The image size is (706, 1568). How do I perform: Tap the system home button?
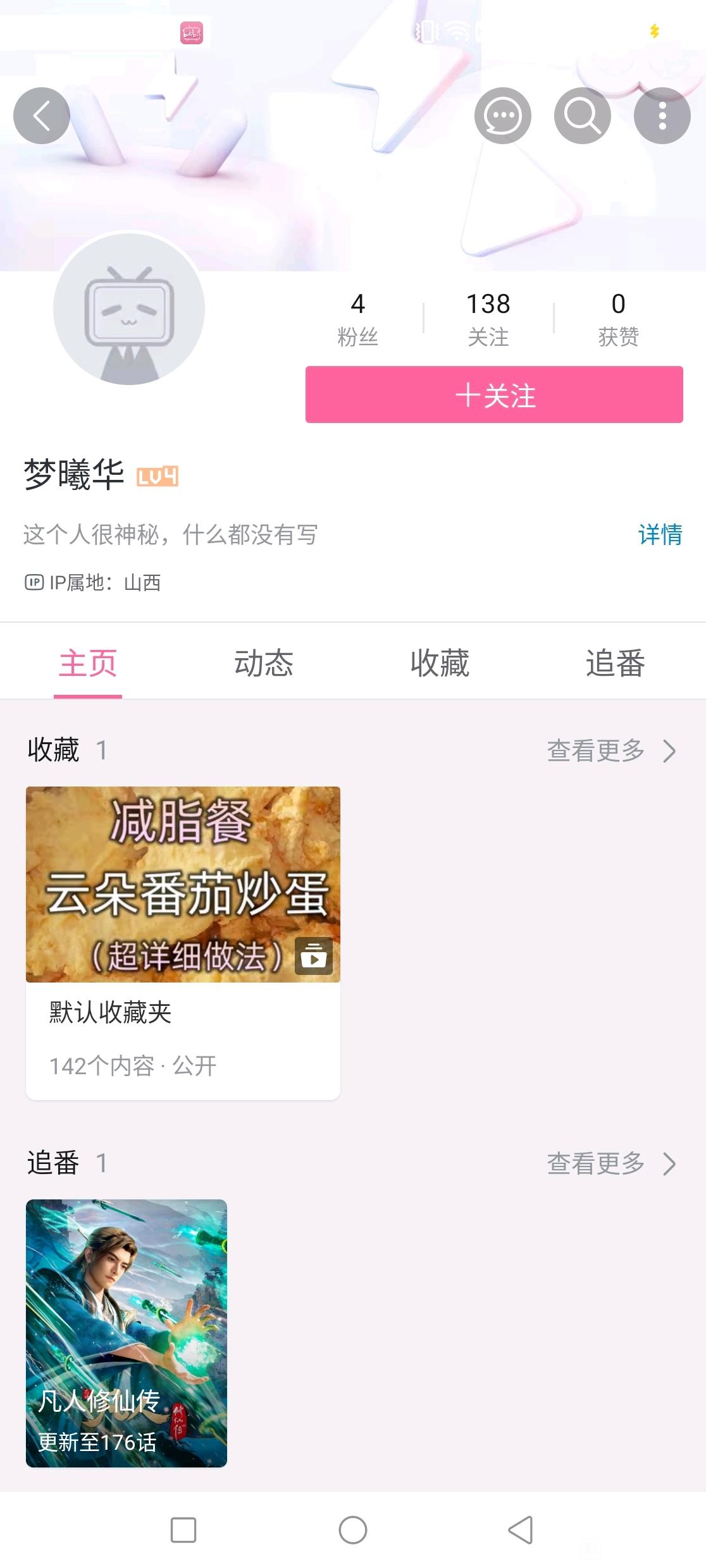(353, 1530)
